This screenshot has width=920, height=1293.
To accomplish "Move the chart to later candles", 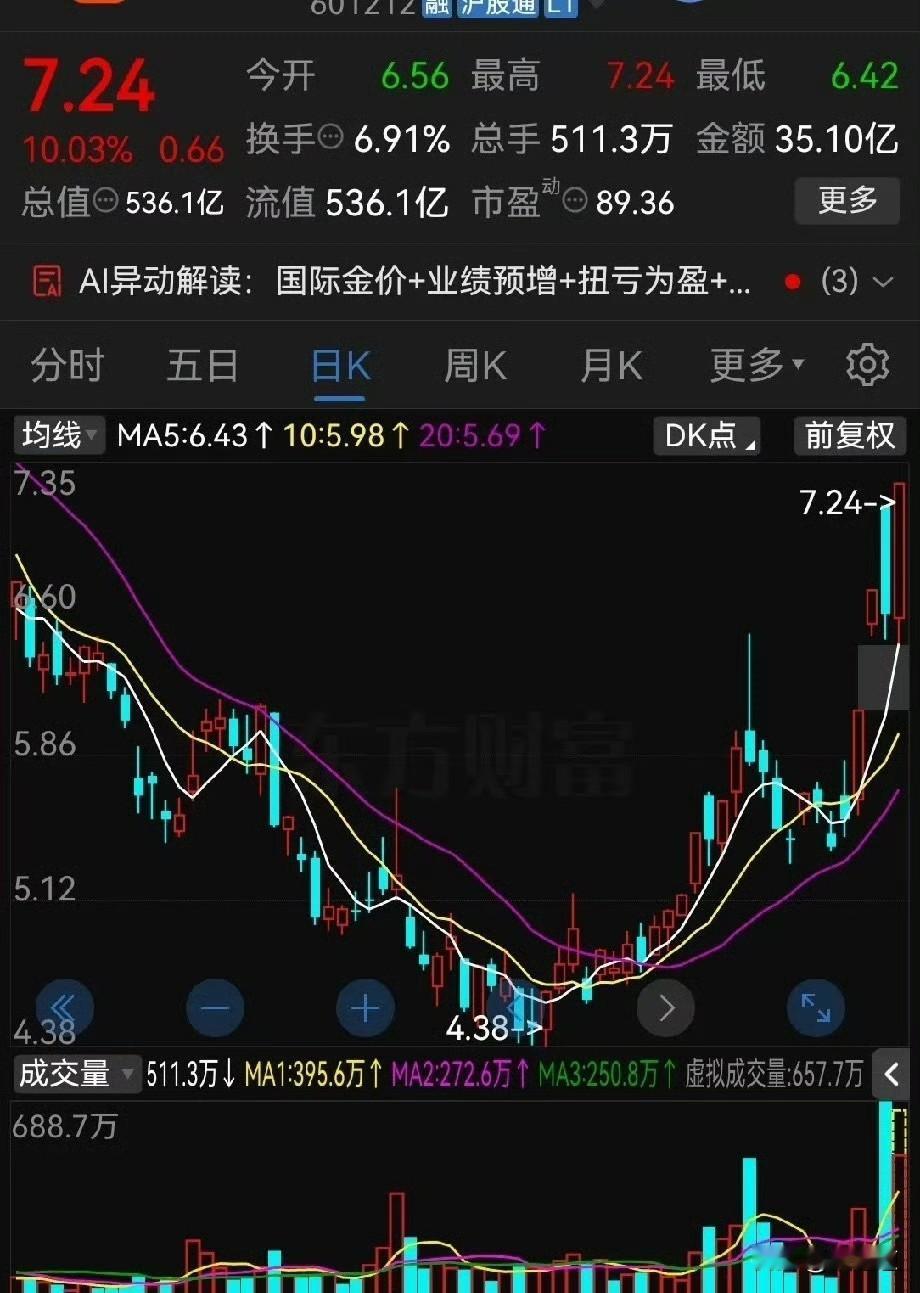I will click(666, 1006).
